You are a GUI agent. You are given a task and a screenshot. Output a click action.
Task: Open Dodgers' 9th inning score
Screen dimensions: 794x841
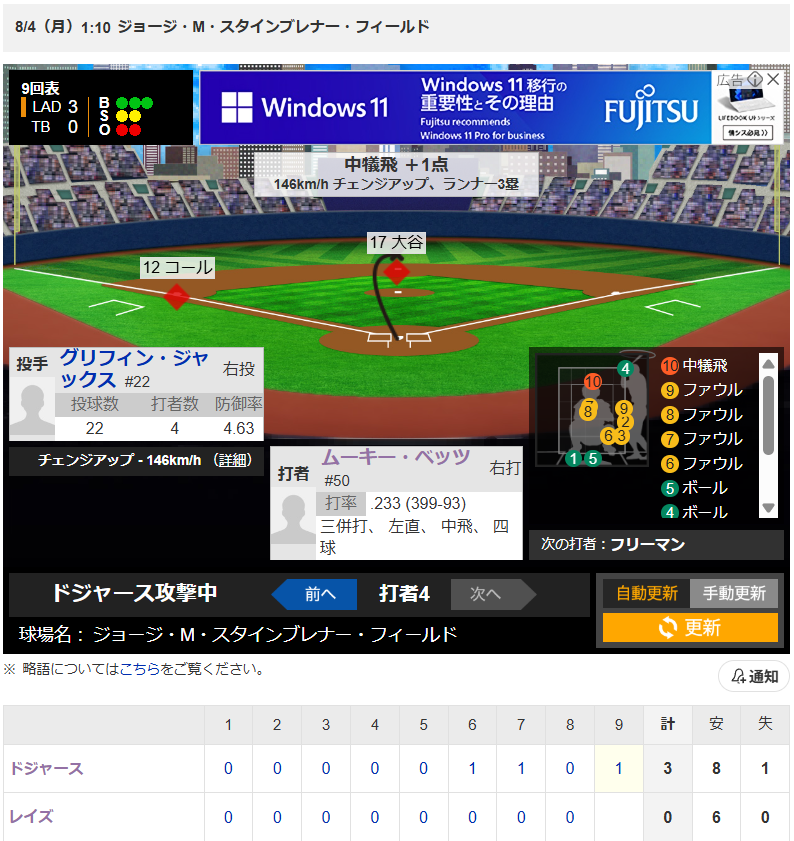[x=619, y=769]
